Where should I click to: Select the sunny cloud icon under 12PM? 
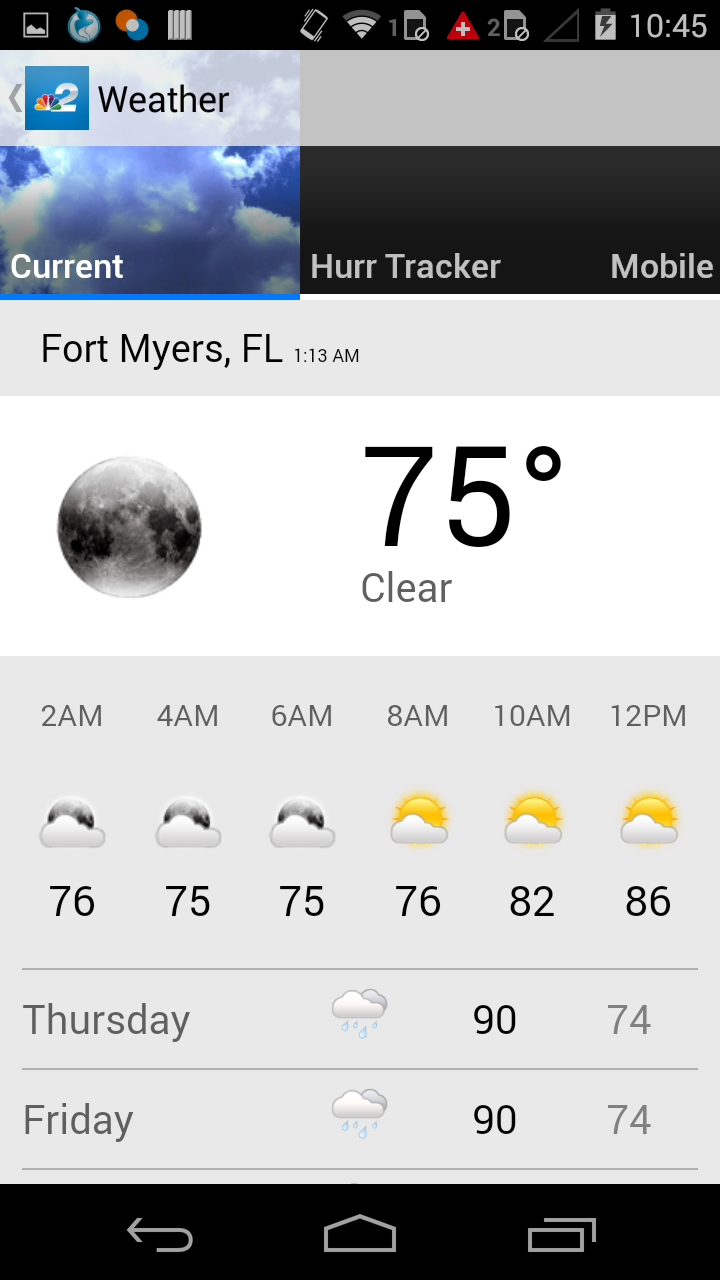pyautogui.click(x=648, y=820)
